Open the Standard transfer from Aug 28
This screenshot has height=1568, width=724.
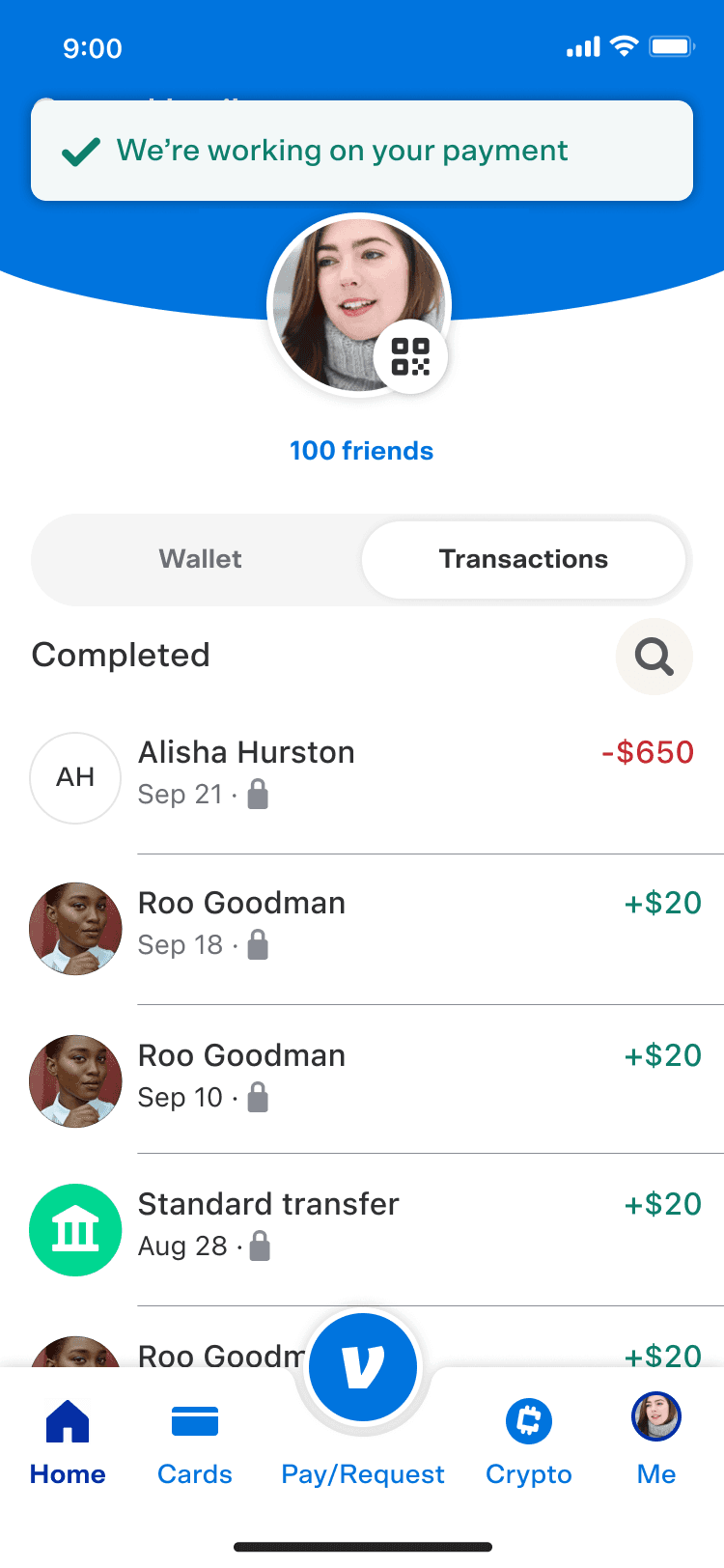pos(362,1230)
